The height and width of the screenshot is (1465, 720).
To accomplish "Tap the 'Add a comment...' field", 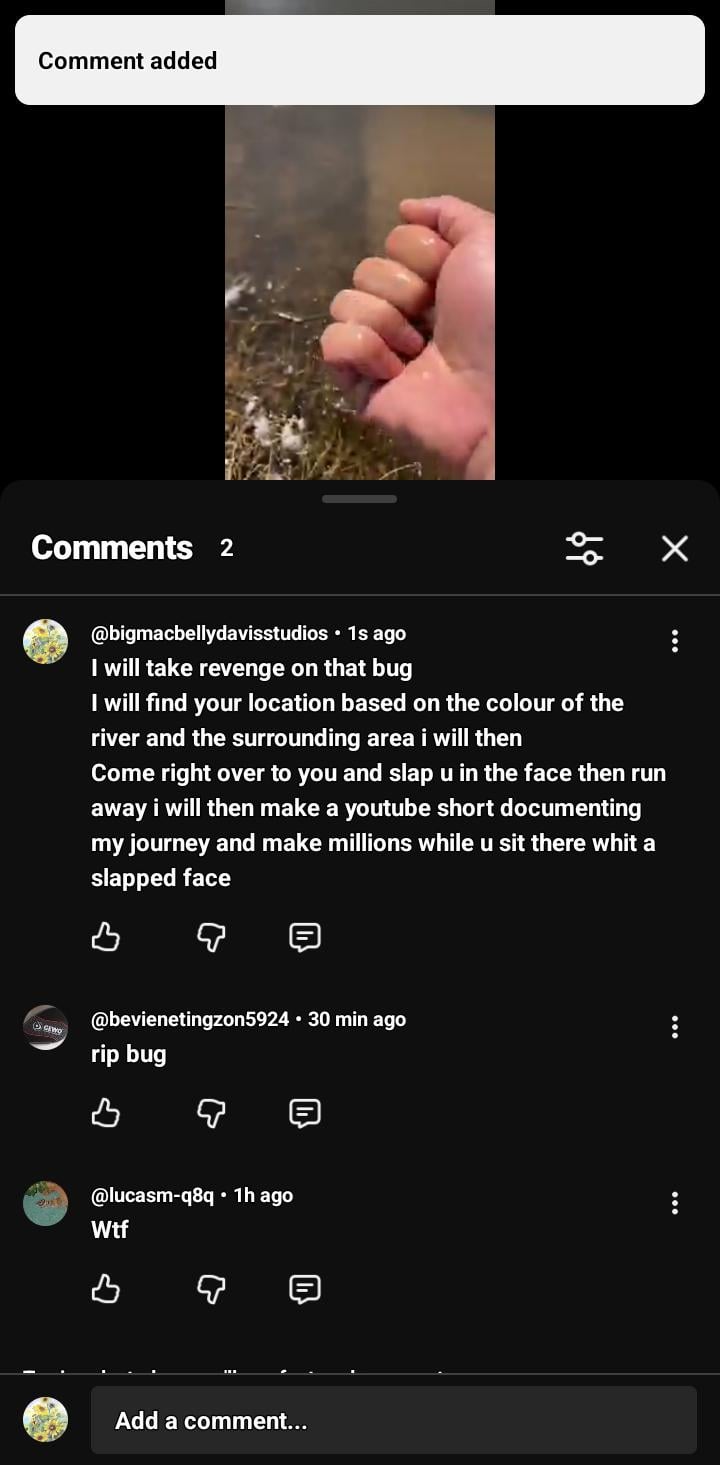I will (x=393, y=1420).
